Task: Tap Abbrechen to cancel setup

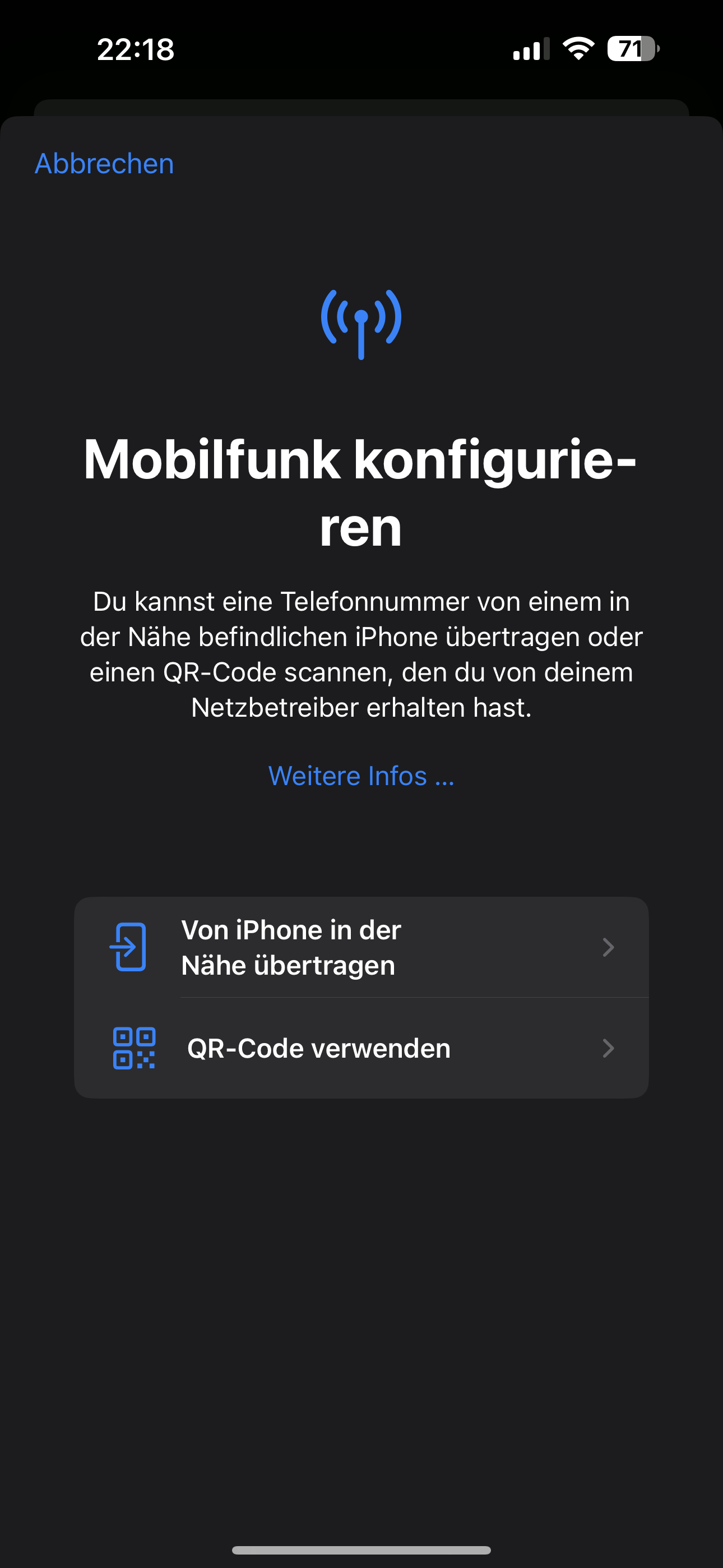Action: [x=104, y=164]
